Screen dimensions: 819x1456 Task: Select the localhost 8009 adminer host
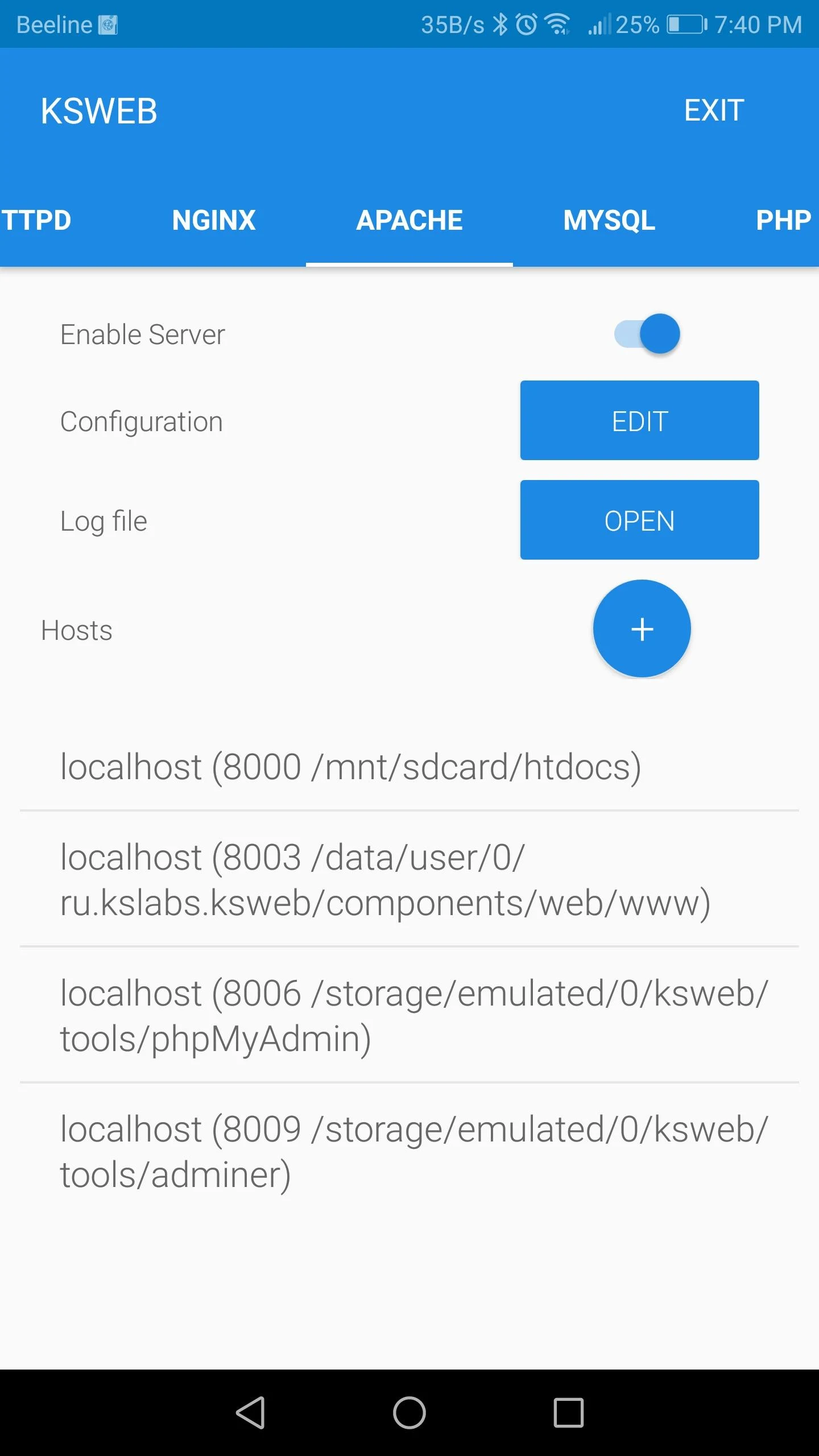(413, 1152)
